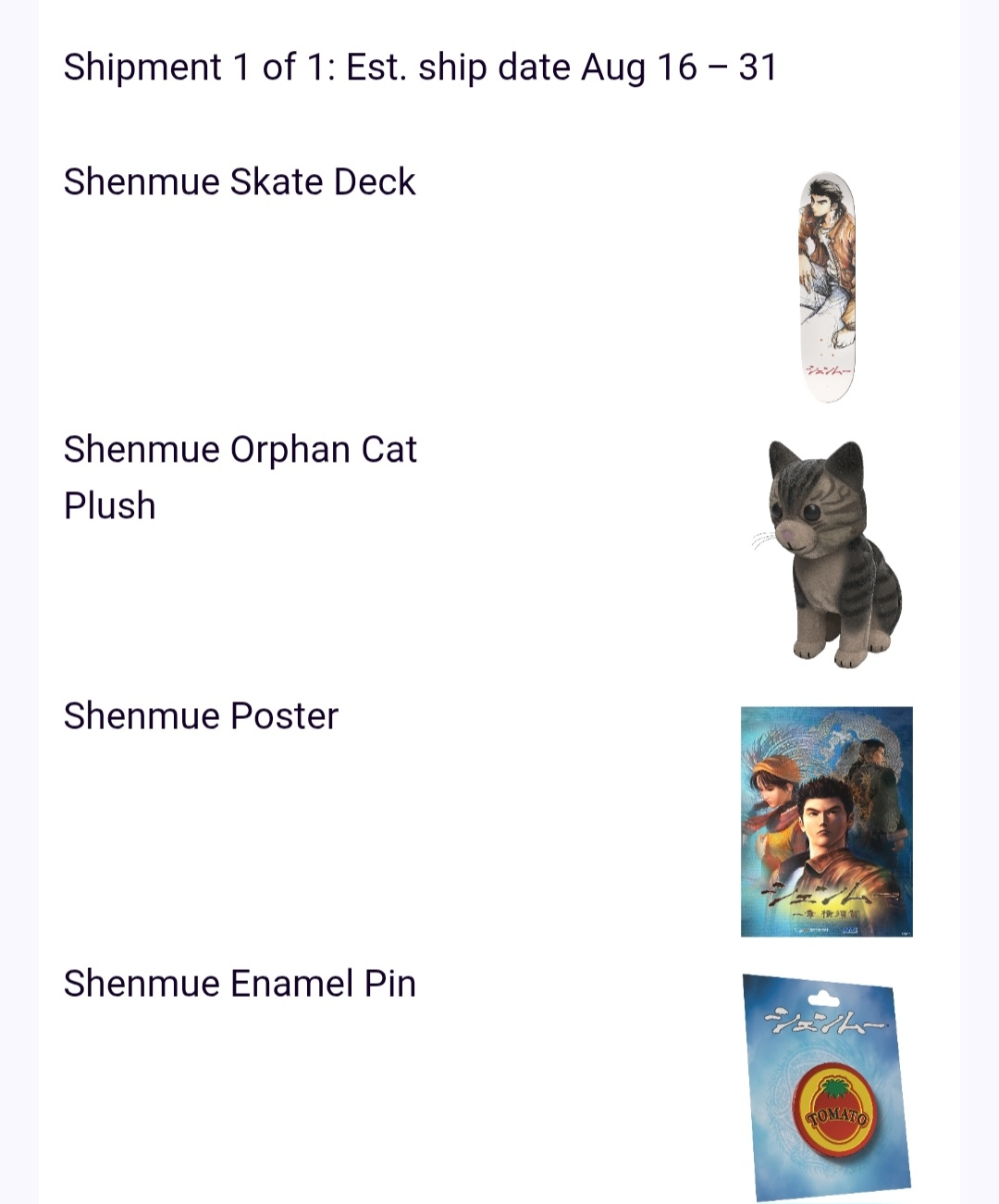Tap the Shenmue Poster thumbnail
Image resolution: width=999 pixels, height=1204 pixels.
click(x=827, y=821)
